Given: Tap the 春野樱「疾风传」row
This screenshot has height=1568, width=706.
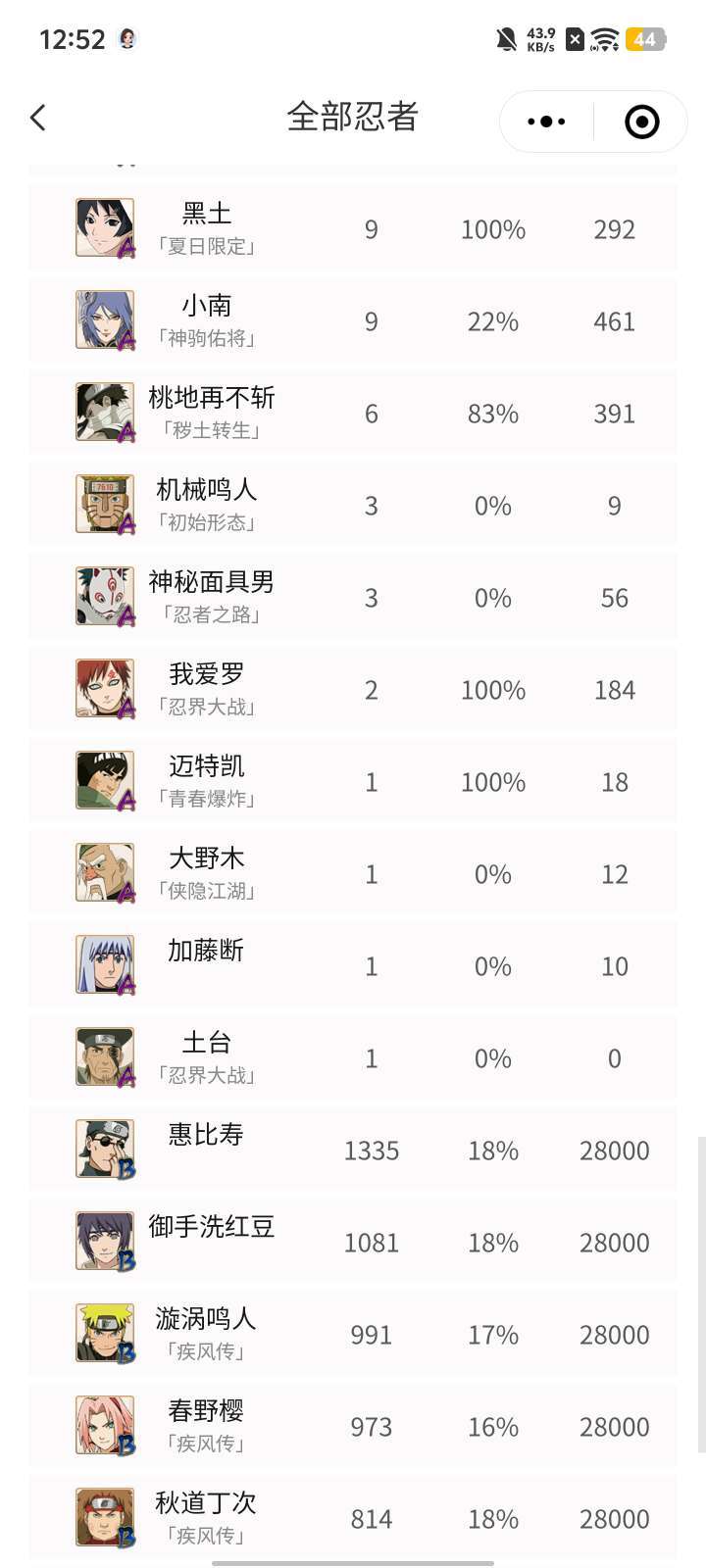Looking at the screenshot, I should [353, 1426].
